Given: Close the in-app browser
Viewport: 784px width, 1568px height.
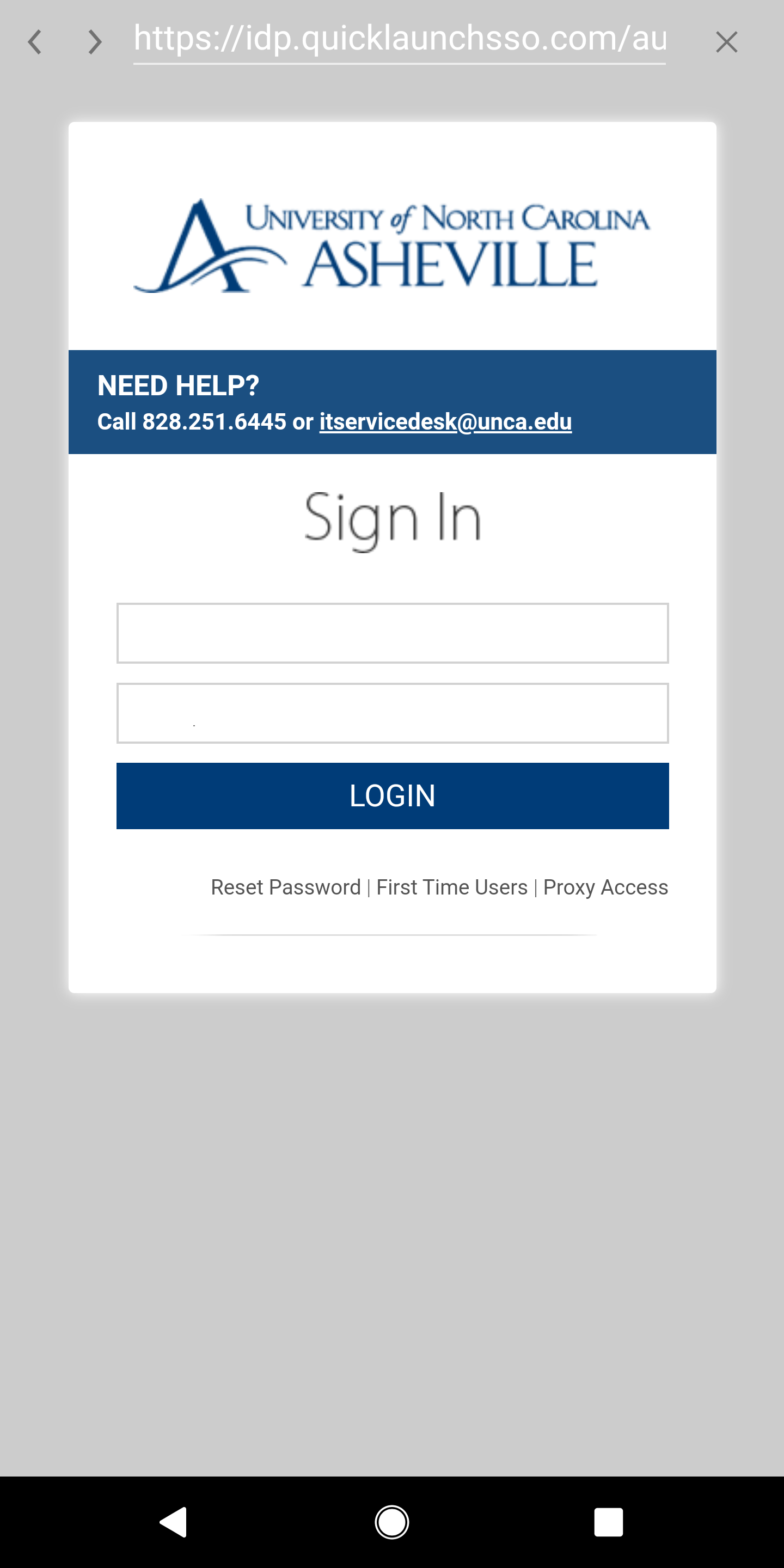Looking at the screenshot, I should coord(726,42).
